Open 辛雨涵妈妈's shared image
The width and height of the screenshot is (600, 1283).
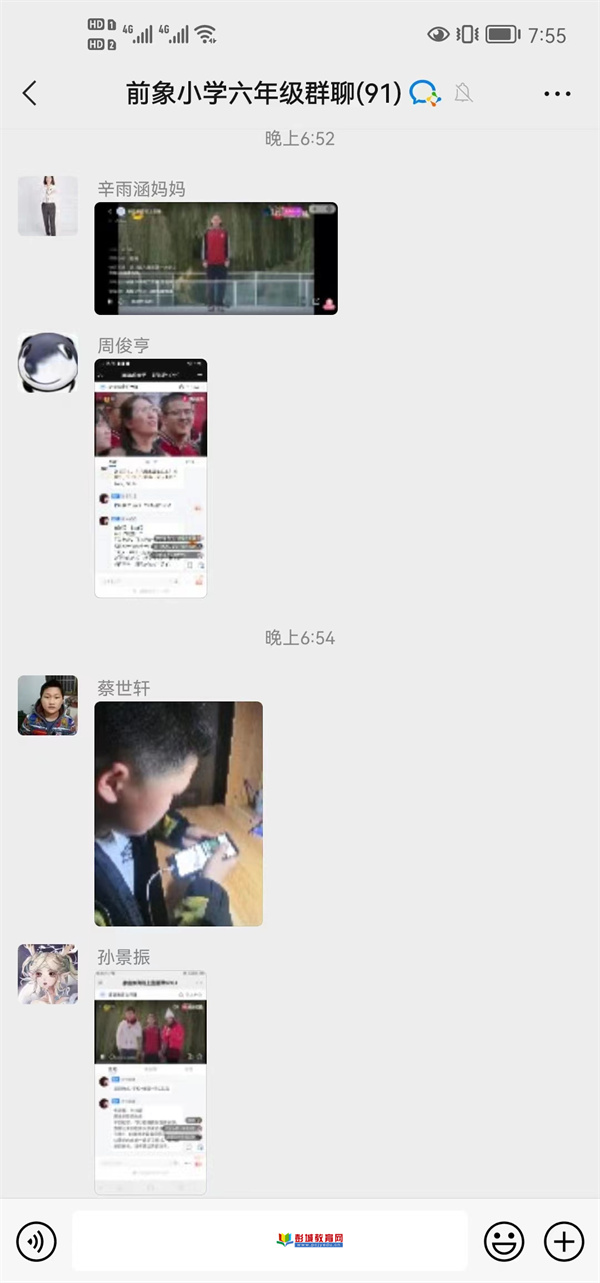tap(216, 259)
